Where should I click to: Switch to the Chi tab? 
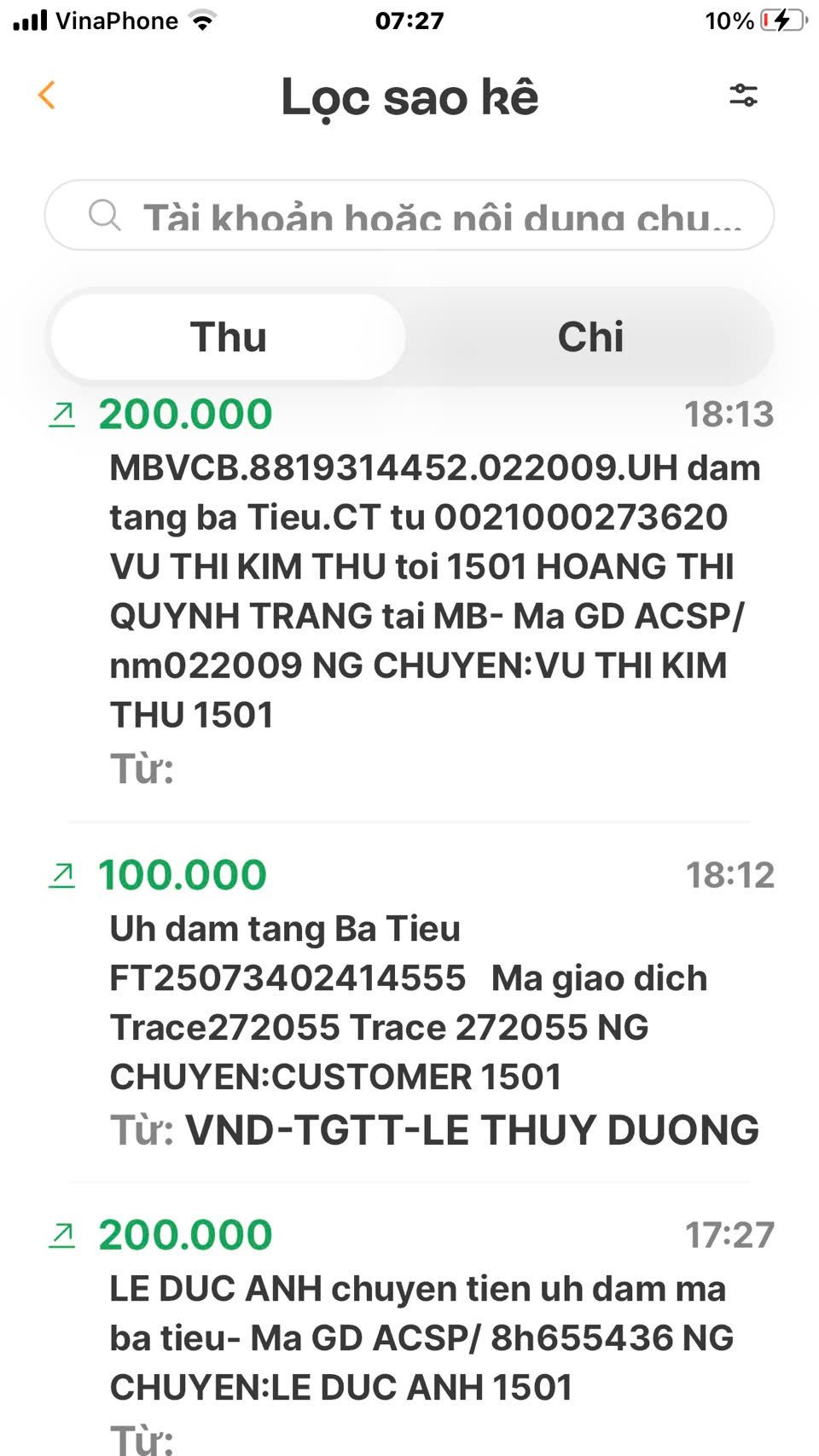[x=590, y=337]
